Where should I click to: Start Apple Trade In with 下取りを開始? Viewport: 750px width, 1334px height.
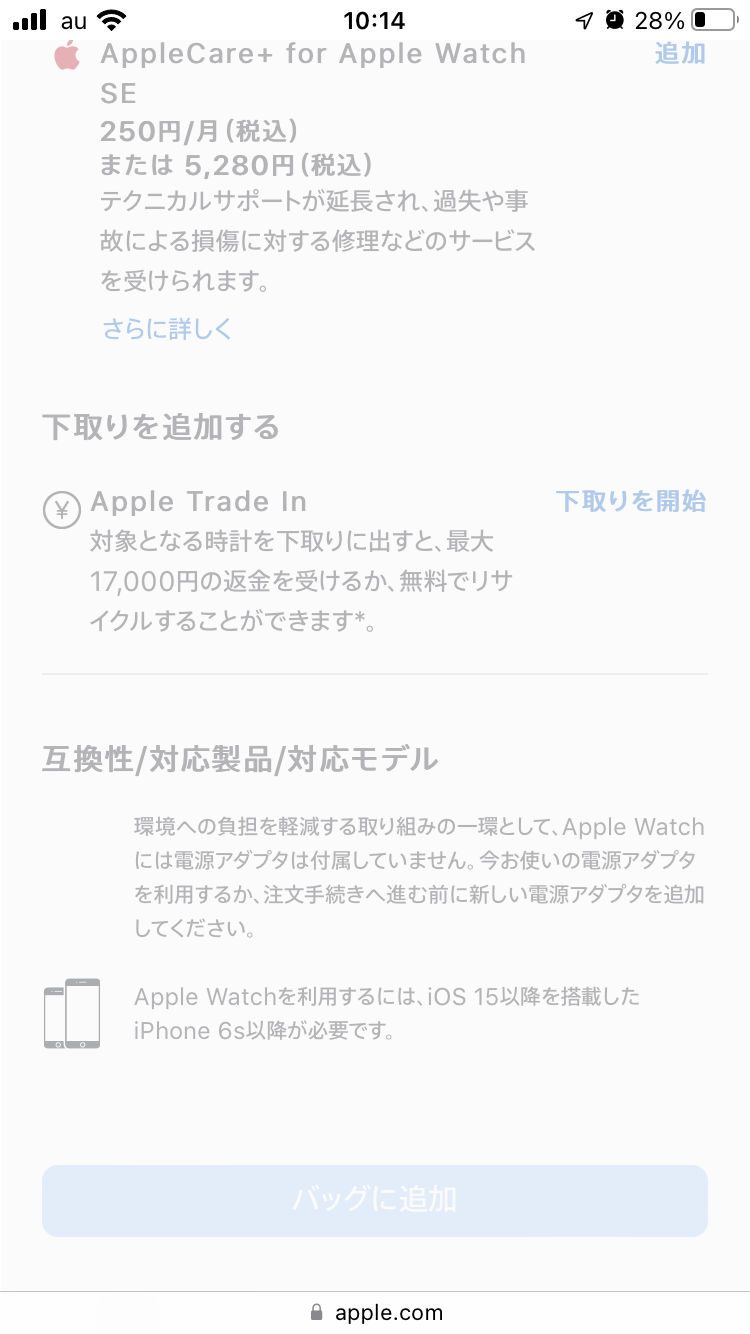coord(630,501)
